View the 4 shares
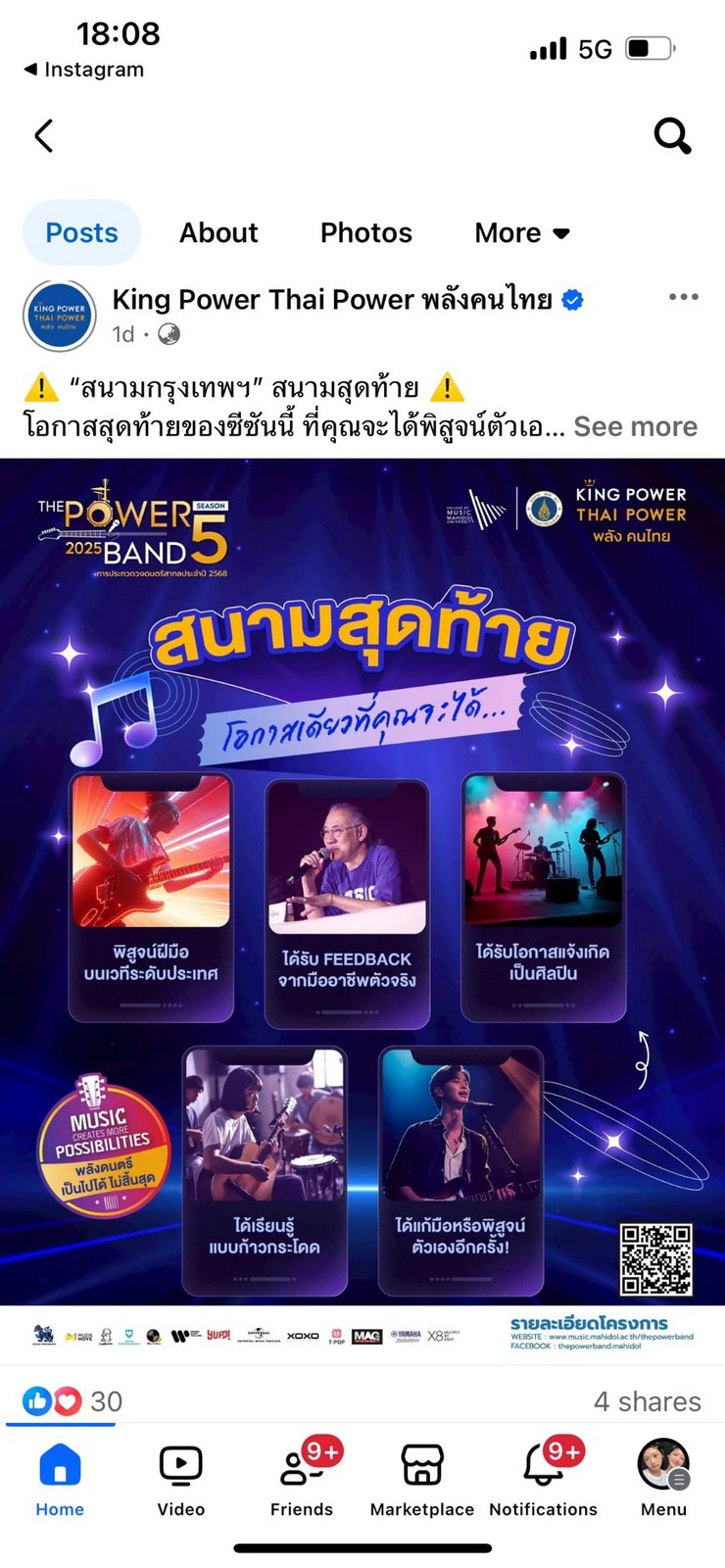 pyautogui.click(x=647, y=1401)
